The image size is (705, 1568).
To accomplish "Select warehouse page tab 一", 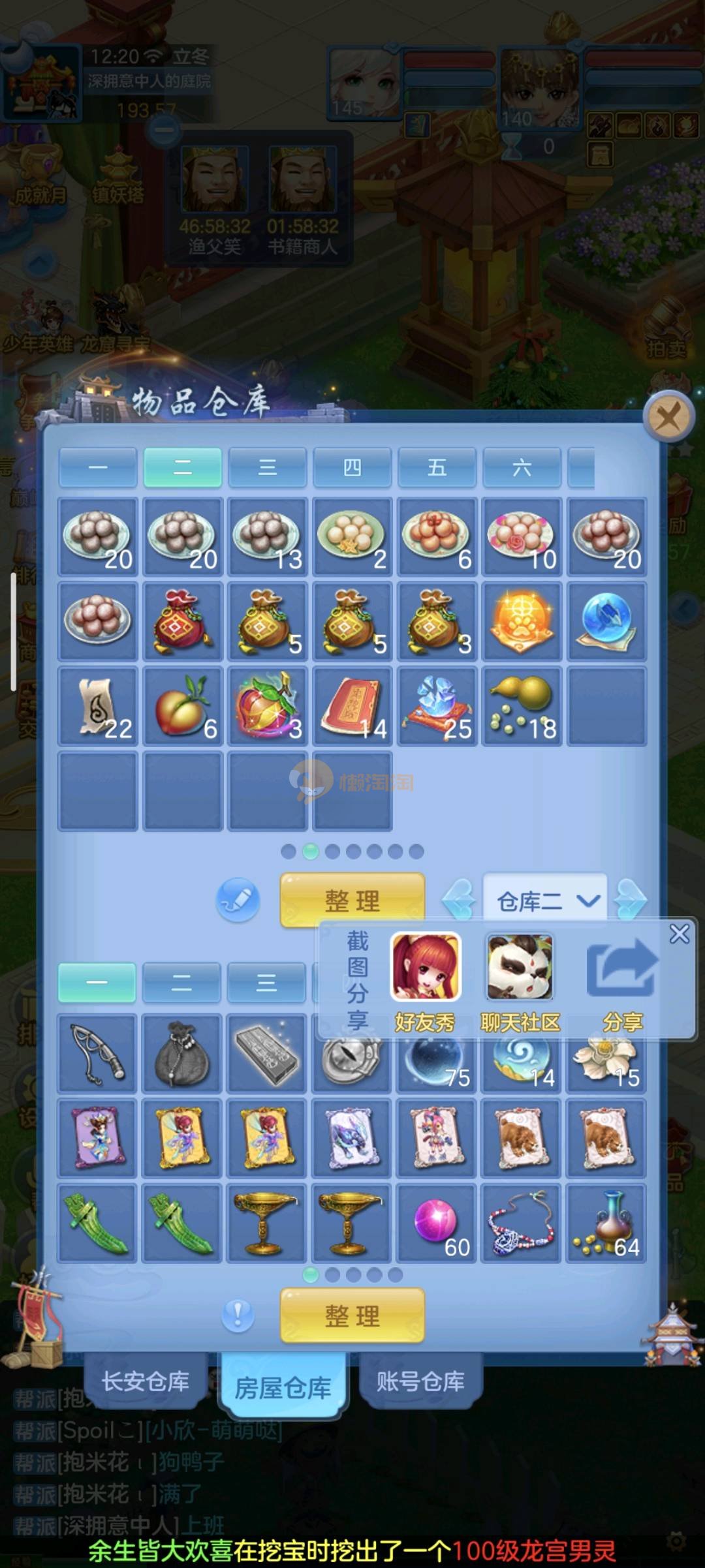I will pyautogui.click(x=98, y=467).
